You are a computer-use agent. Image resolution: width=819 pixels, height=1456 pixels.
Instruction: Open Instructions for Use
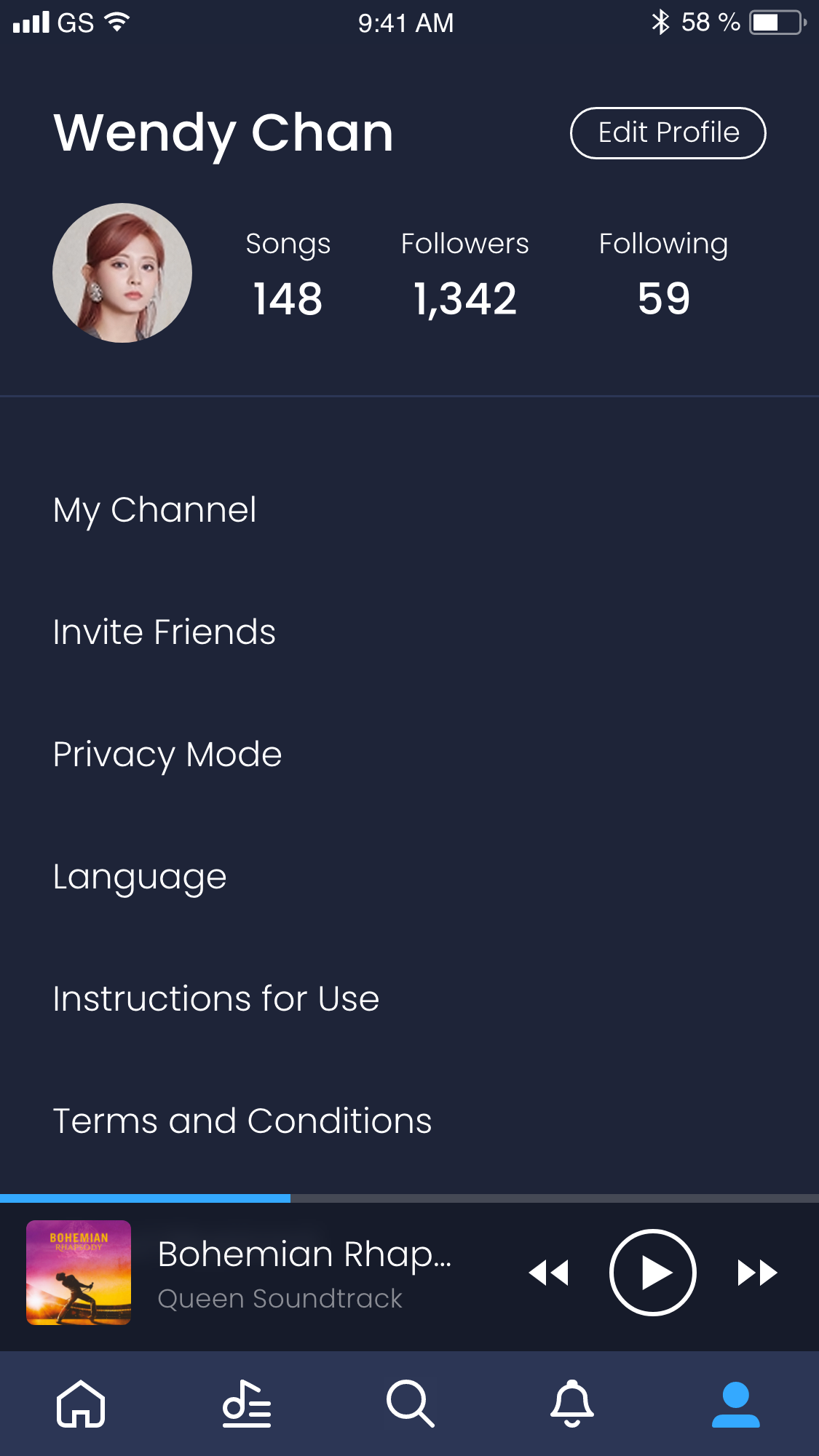click(x=216, y=999)
